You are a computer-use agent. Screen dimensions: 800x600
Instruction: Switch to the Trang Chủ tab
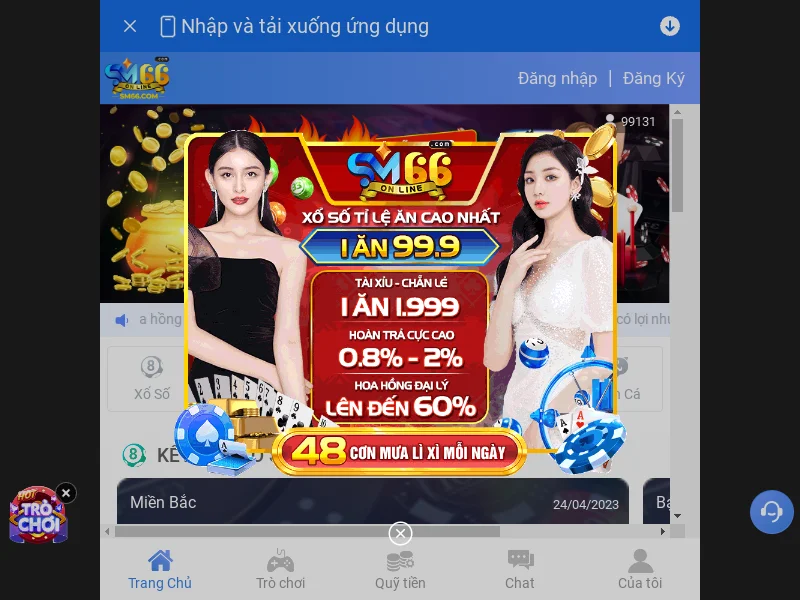click(x=160, y=570)
